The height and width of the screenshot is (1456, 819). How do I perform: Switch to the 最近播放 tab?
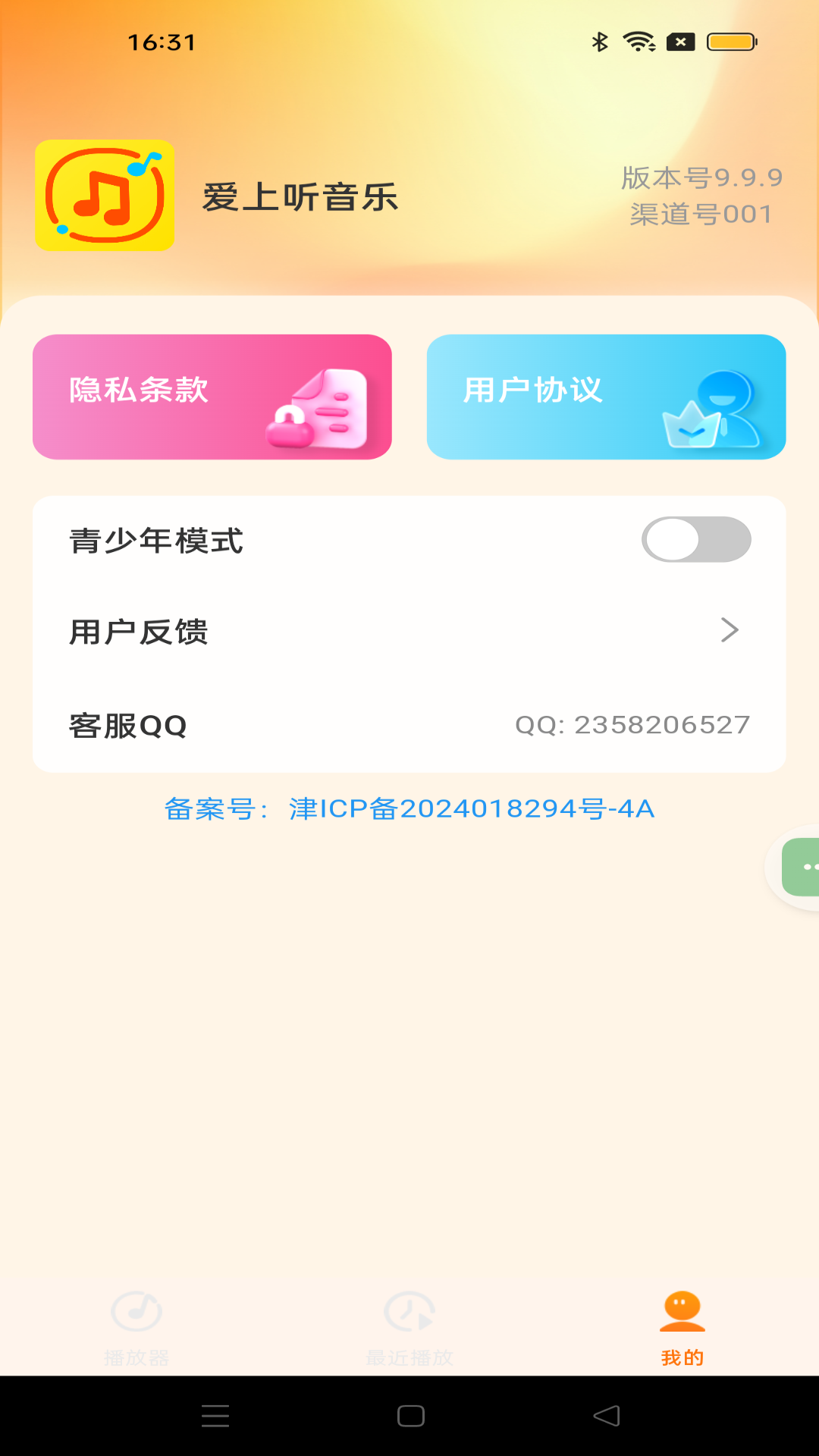pos(409,1329)
